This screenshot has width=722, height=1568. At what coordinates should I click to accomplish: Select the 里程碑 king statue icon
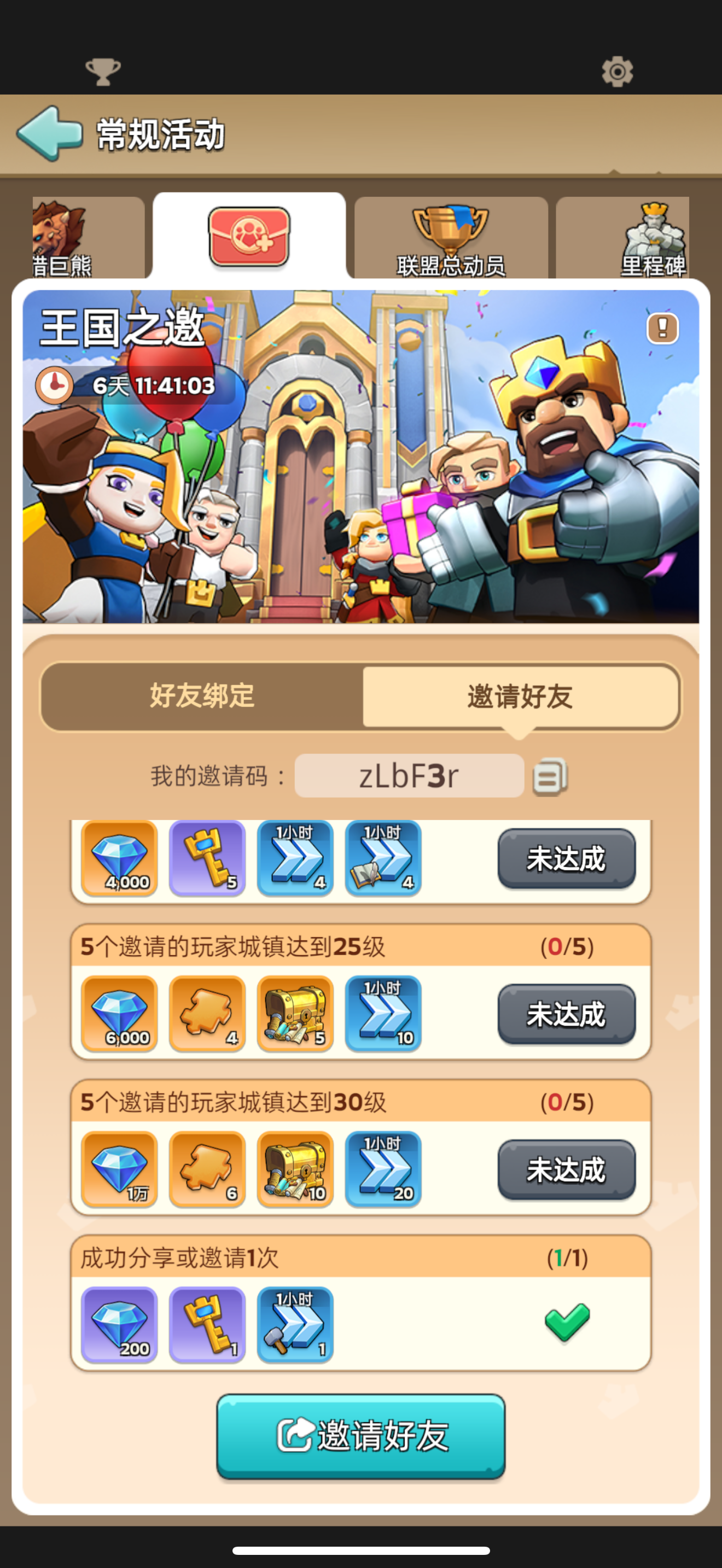click(x=654, y=237)
